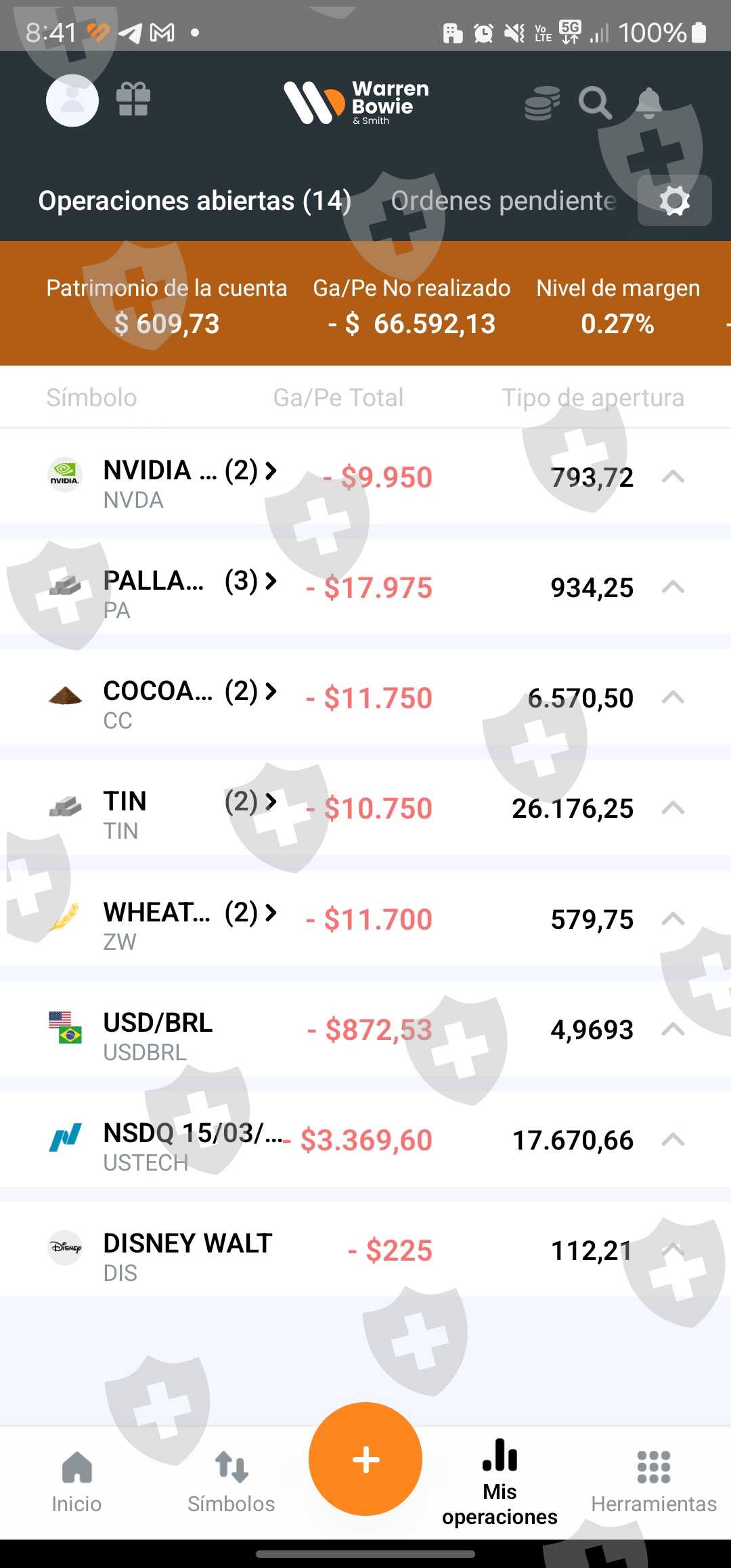Viewport: 731px width, 1568px height.
Task: Select the Mis operaciones tab
Action: pos(500,1483)
